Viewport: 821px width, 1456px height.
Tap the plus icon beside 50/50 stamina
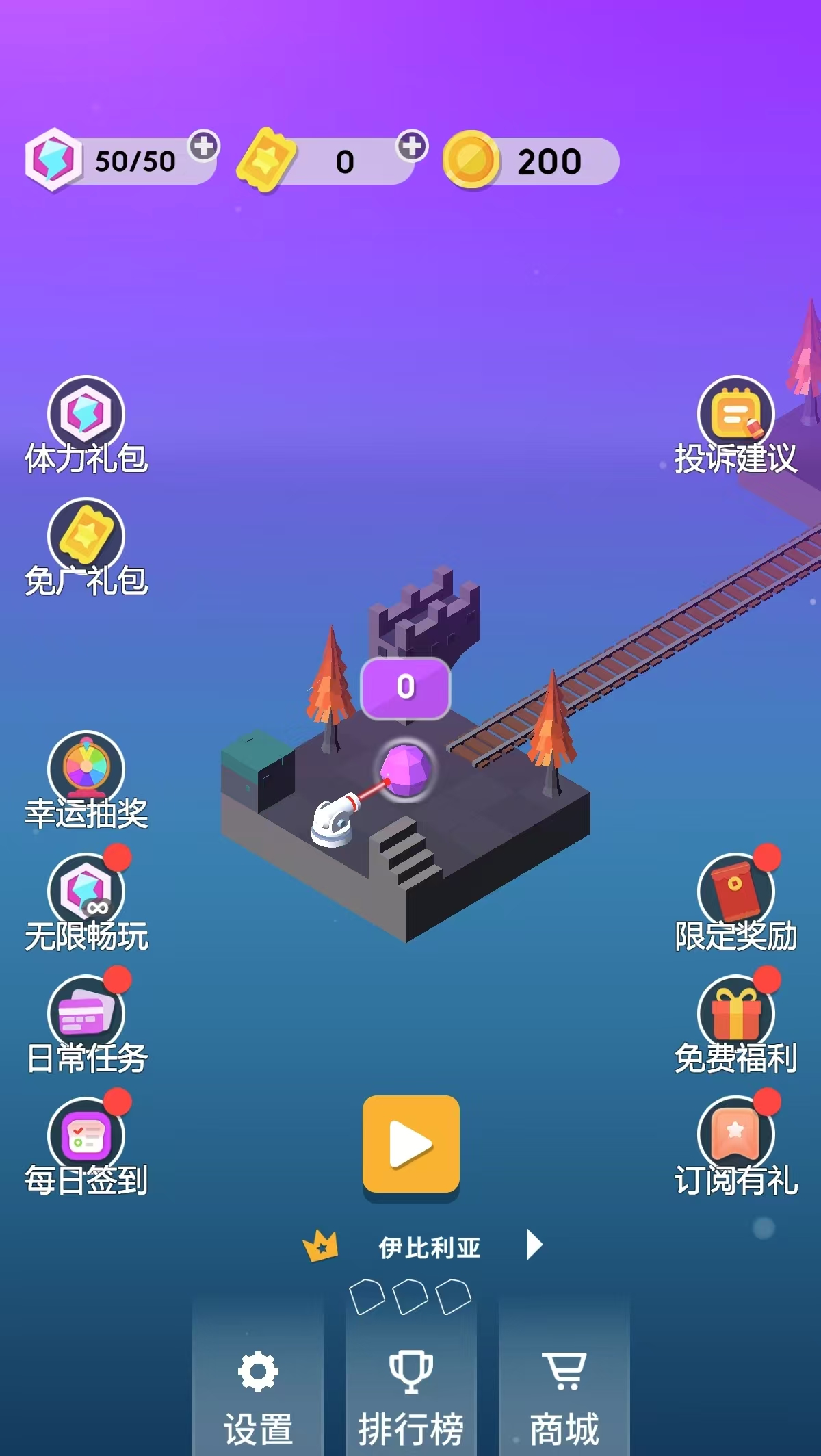tap(204, 146)
